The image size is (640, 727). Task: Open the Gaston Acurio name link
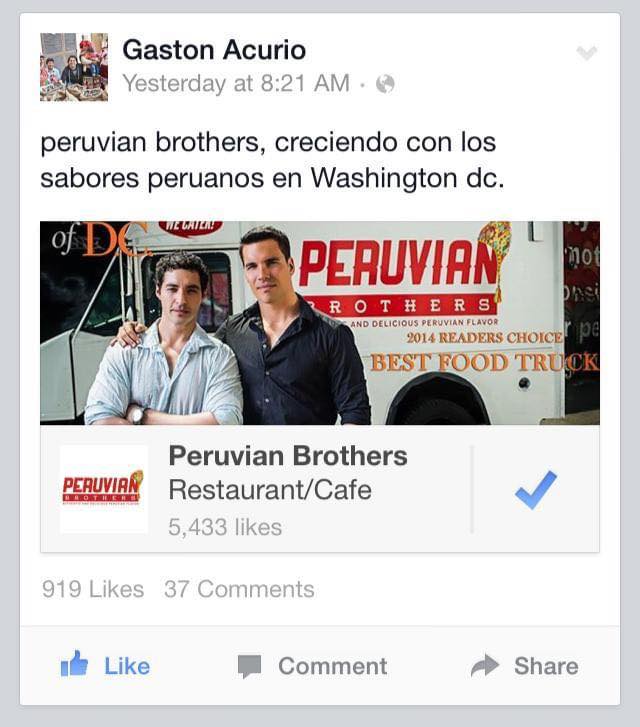pos(214,49)
